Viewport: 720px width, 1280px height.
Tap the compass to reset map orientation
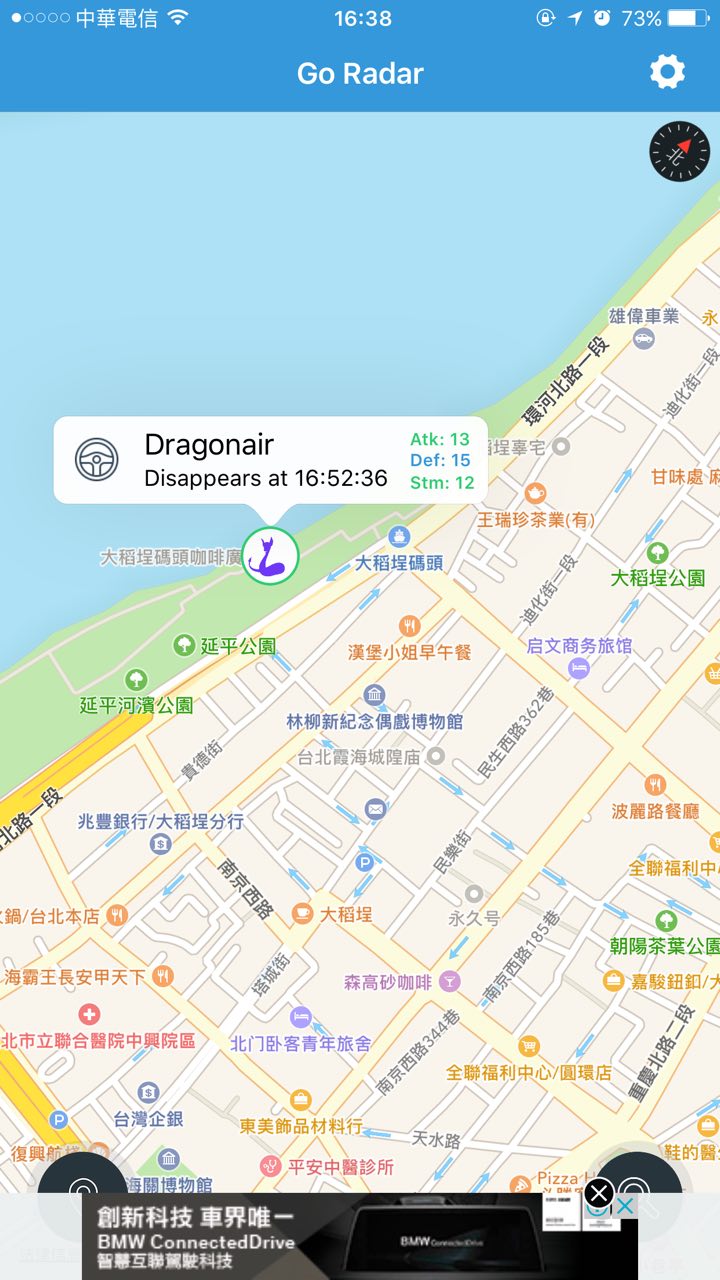(x=680, y=153)
